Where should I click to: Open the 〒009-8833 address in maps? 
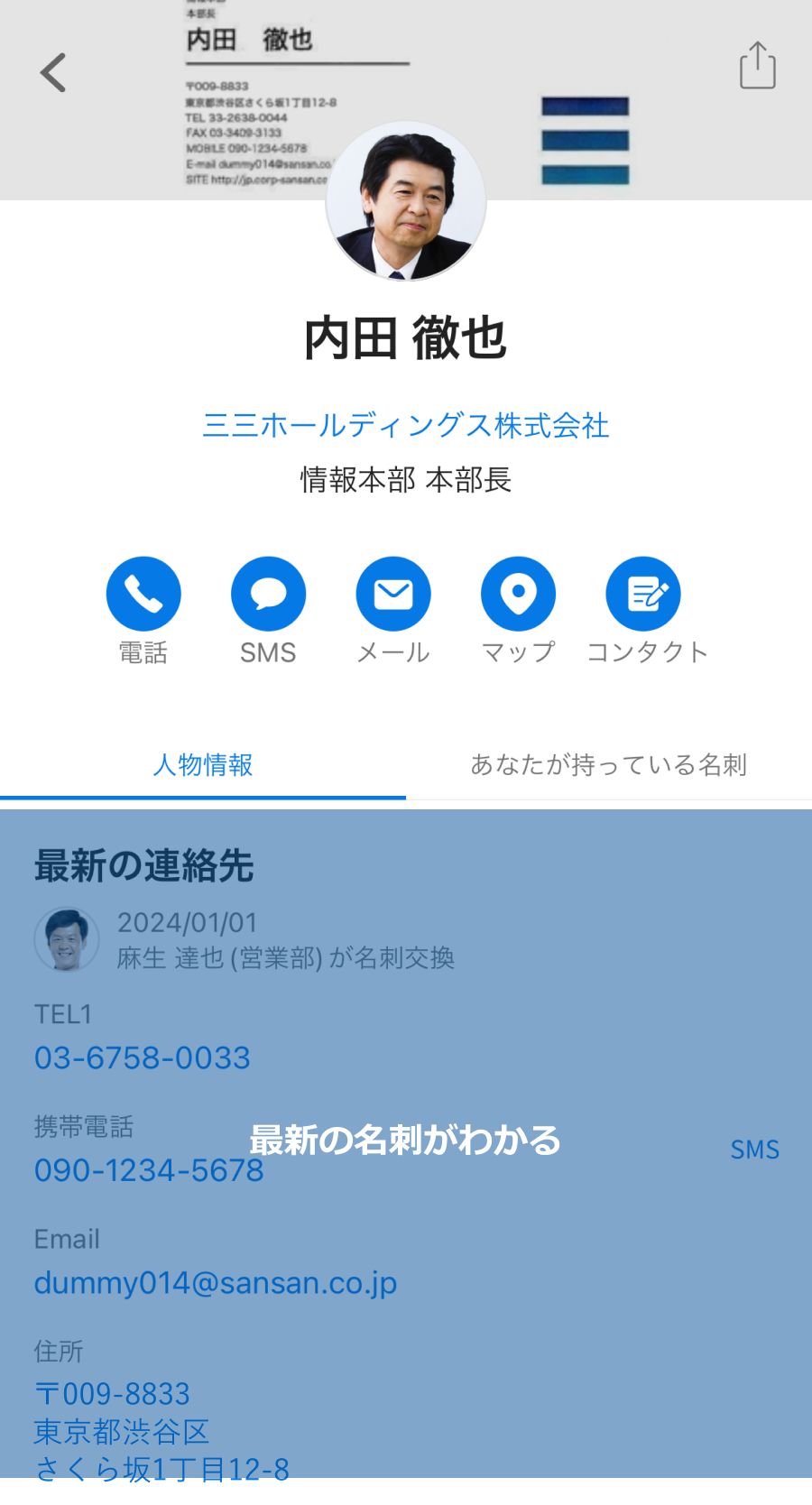pyautogui.click(x=162, y=1431)
